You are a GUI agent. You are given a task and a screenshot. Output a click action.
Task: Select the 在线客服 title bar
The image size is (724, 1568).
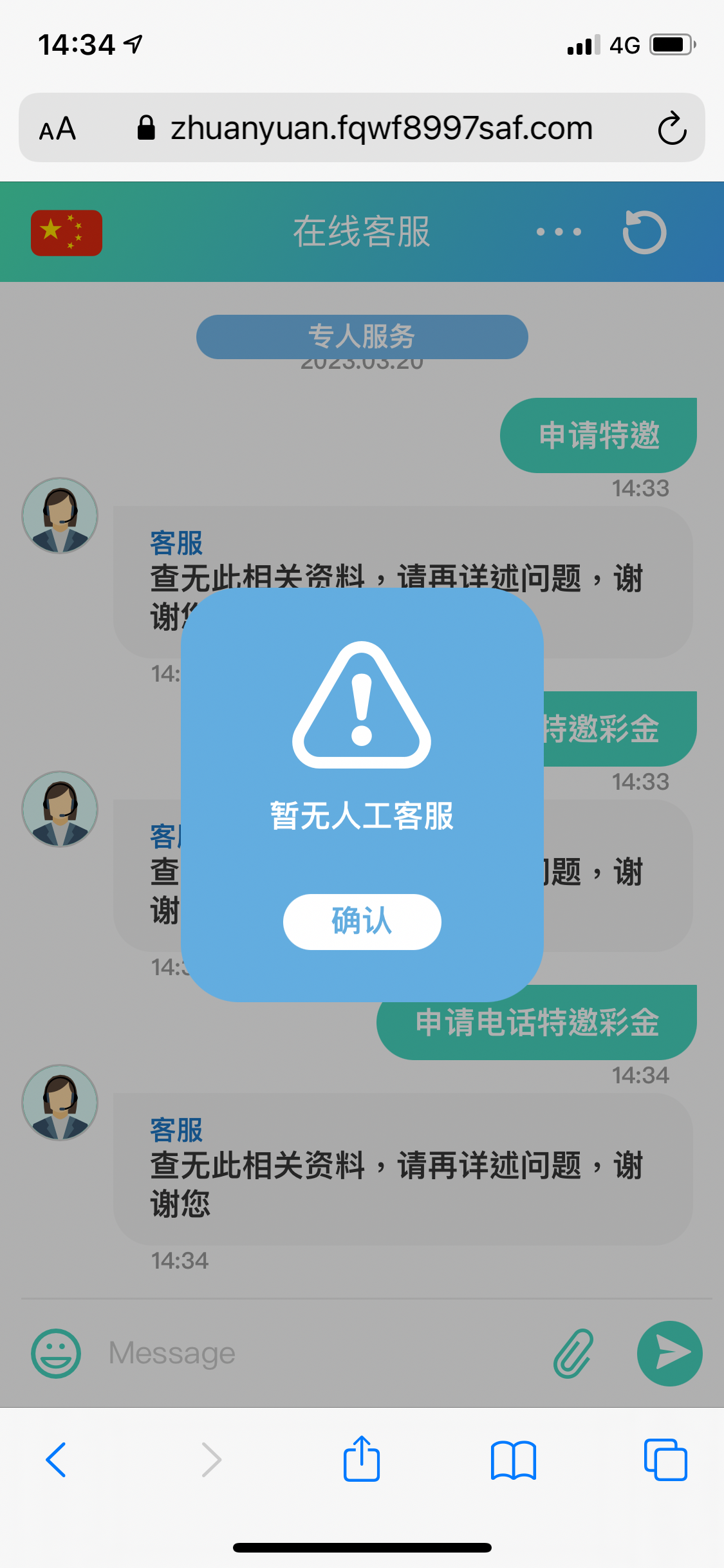(x=362, y=232)
